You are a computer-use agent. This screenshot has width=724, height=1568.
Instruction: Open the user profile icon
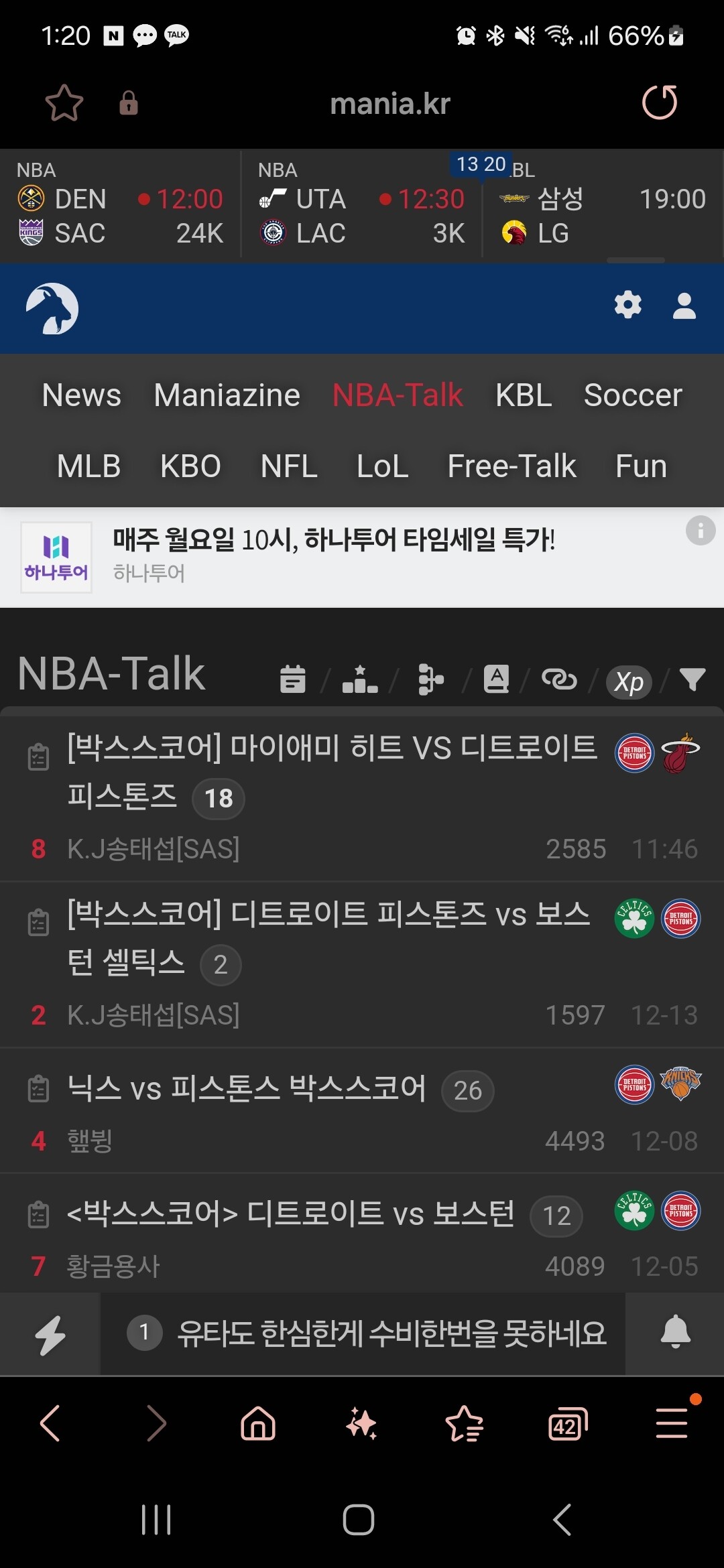(684, 306)
